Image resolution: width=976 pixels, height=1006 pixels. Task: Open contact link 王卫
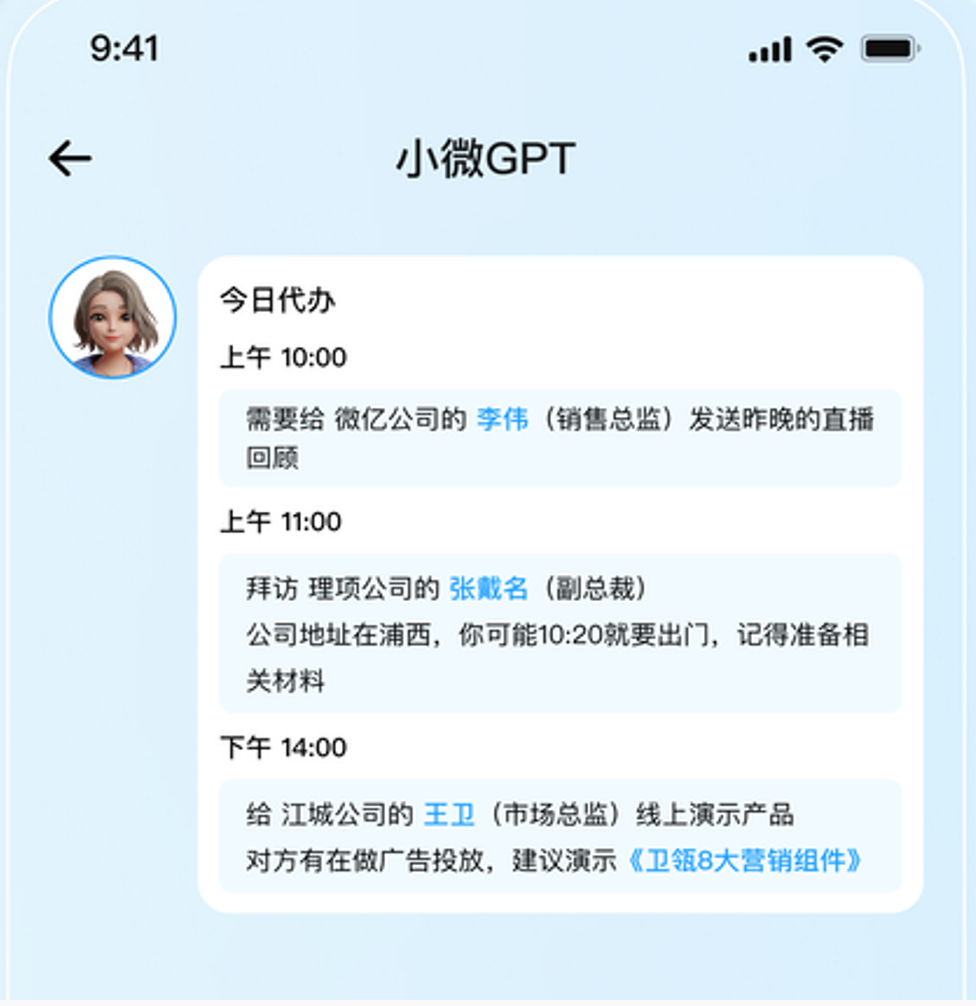click(x=448, y=815)
